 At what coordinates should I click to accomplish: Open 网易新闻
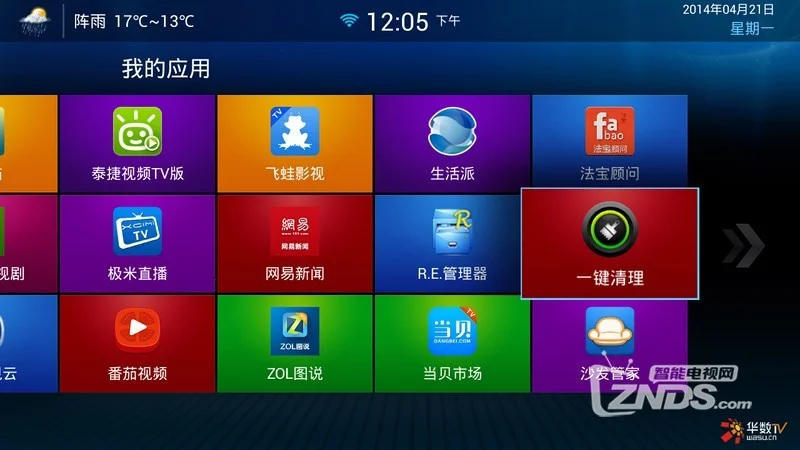click(294, 244)
